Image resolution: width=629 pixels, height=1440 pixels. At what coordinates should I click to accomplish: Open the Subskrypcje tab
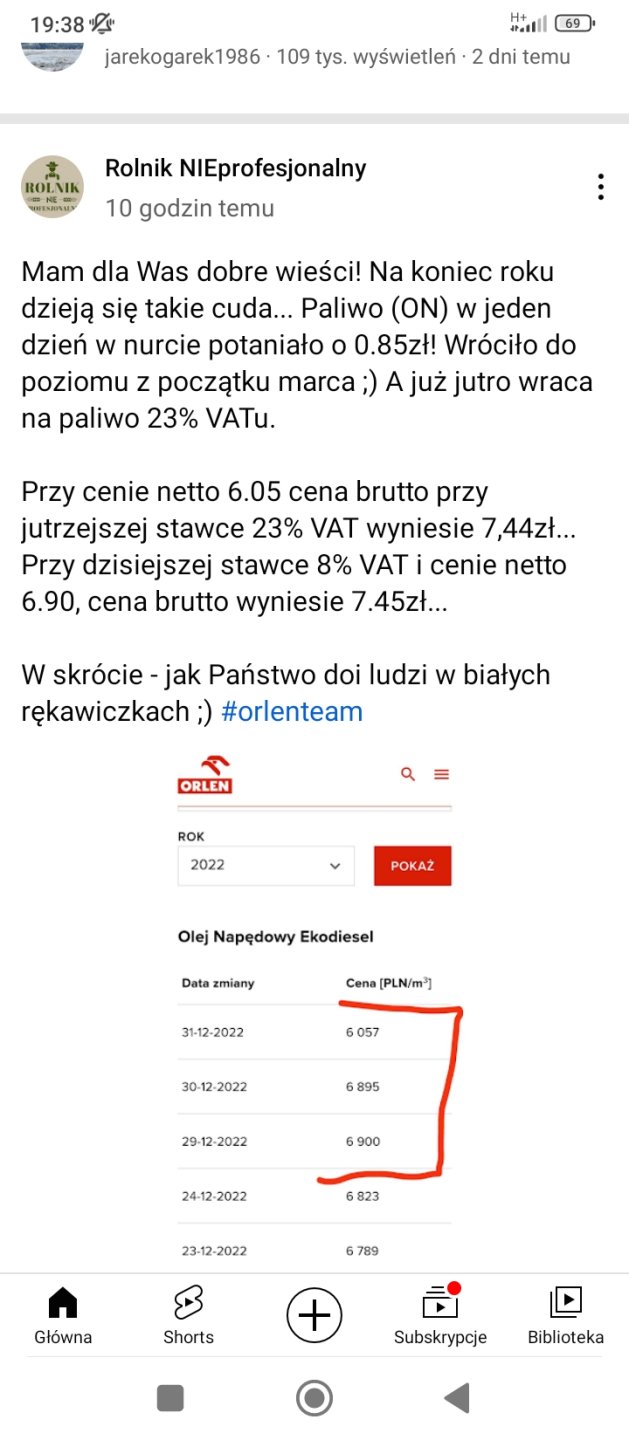pyautogui.click(x=440, y=1315)
